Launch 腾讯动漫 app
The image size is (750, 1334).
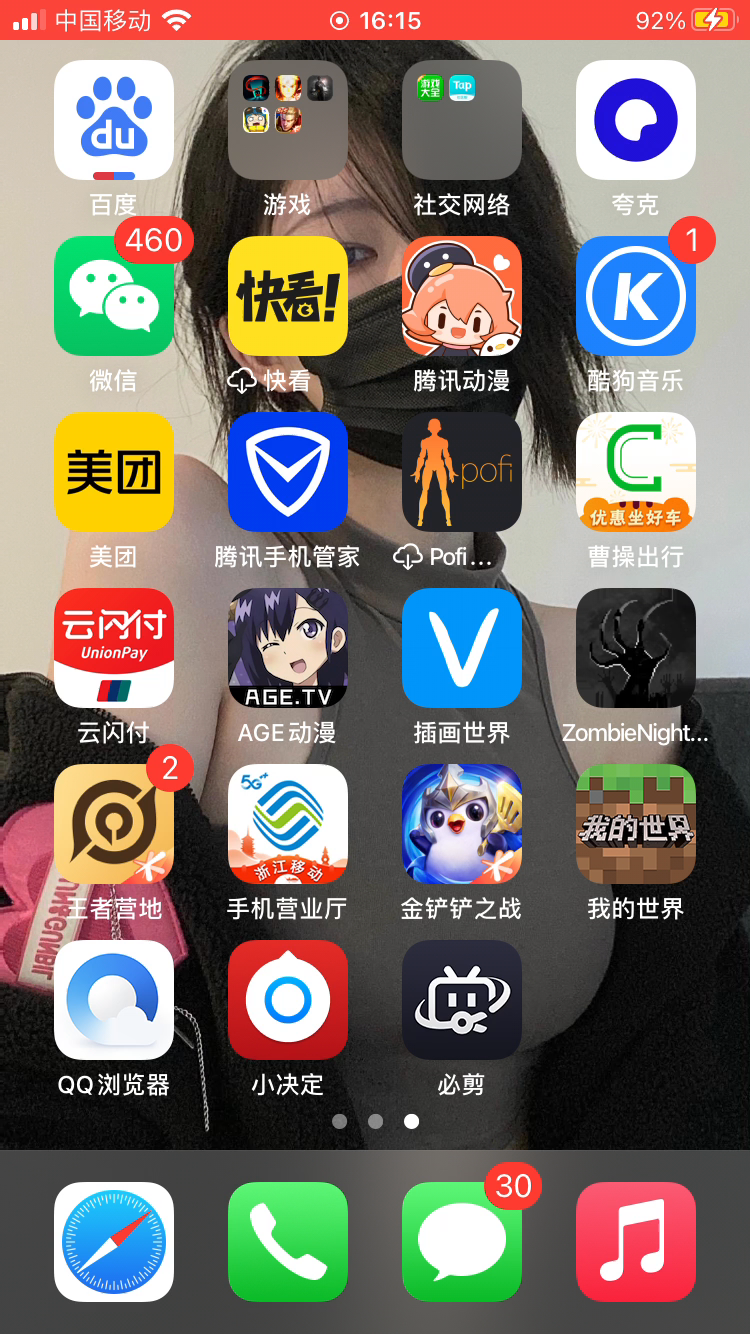(x=462, y=296)
